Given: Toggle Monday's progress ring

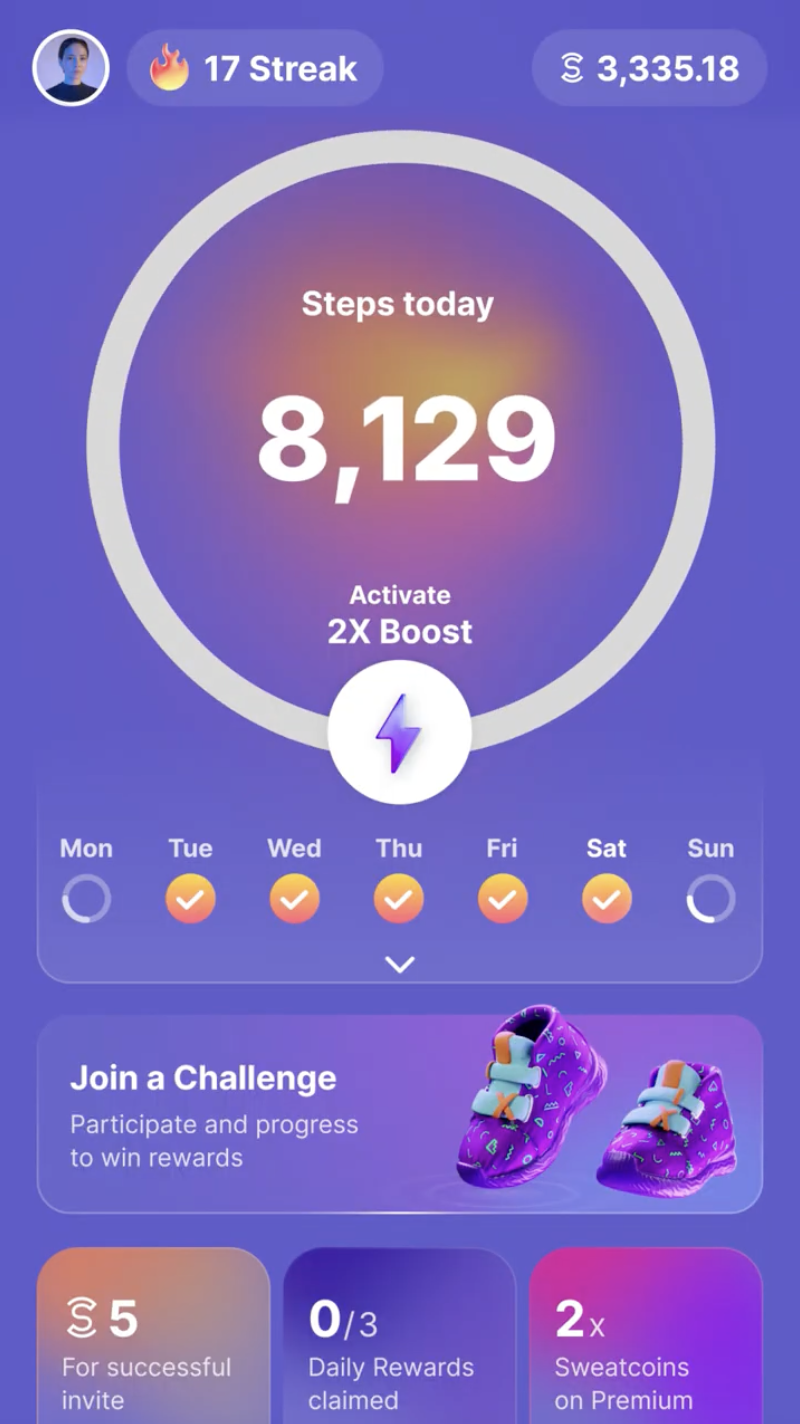Looking at the screenshot, I should click(x=86, y=898).
